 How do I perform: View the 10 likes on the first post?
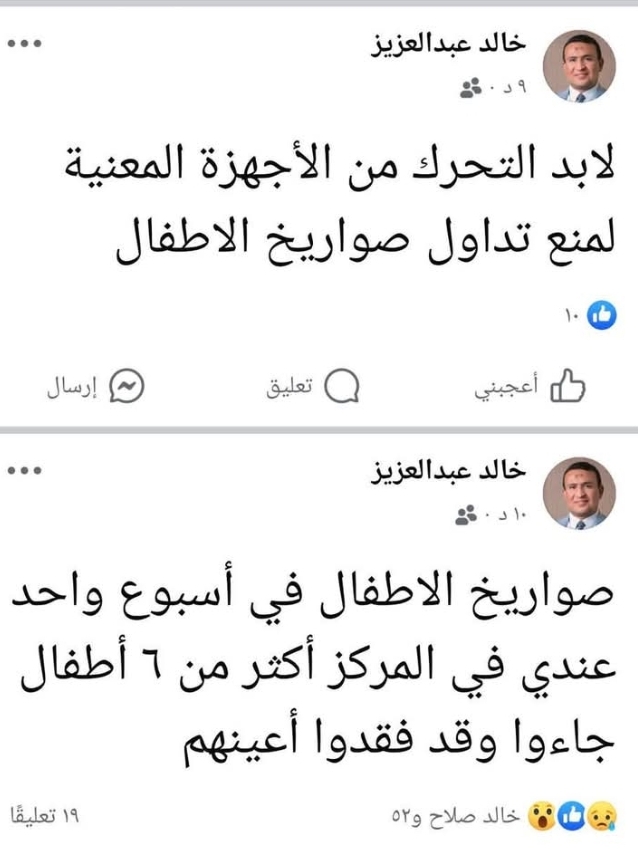click(x=589, y=315)
